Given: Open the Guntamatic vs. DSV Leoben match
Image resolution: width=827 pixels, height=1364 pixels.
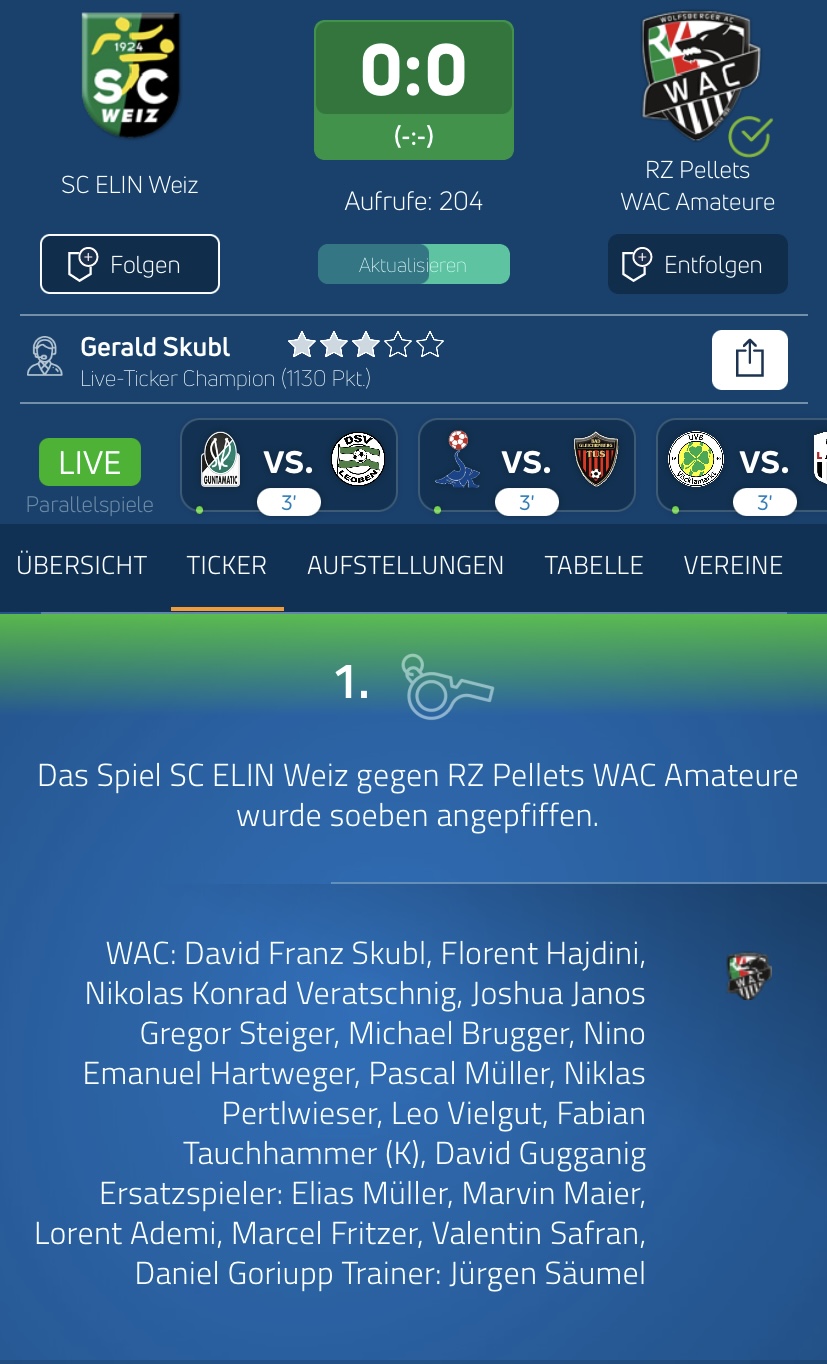Looking at the screenshot, I should (289, 464).
